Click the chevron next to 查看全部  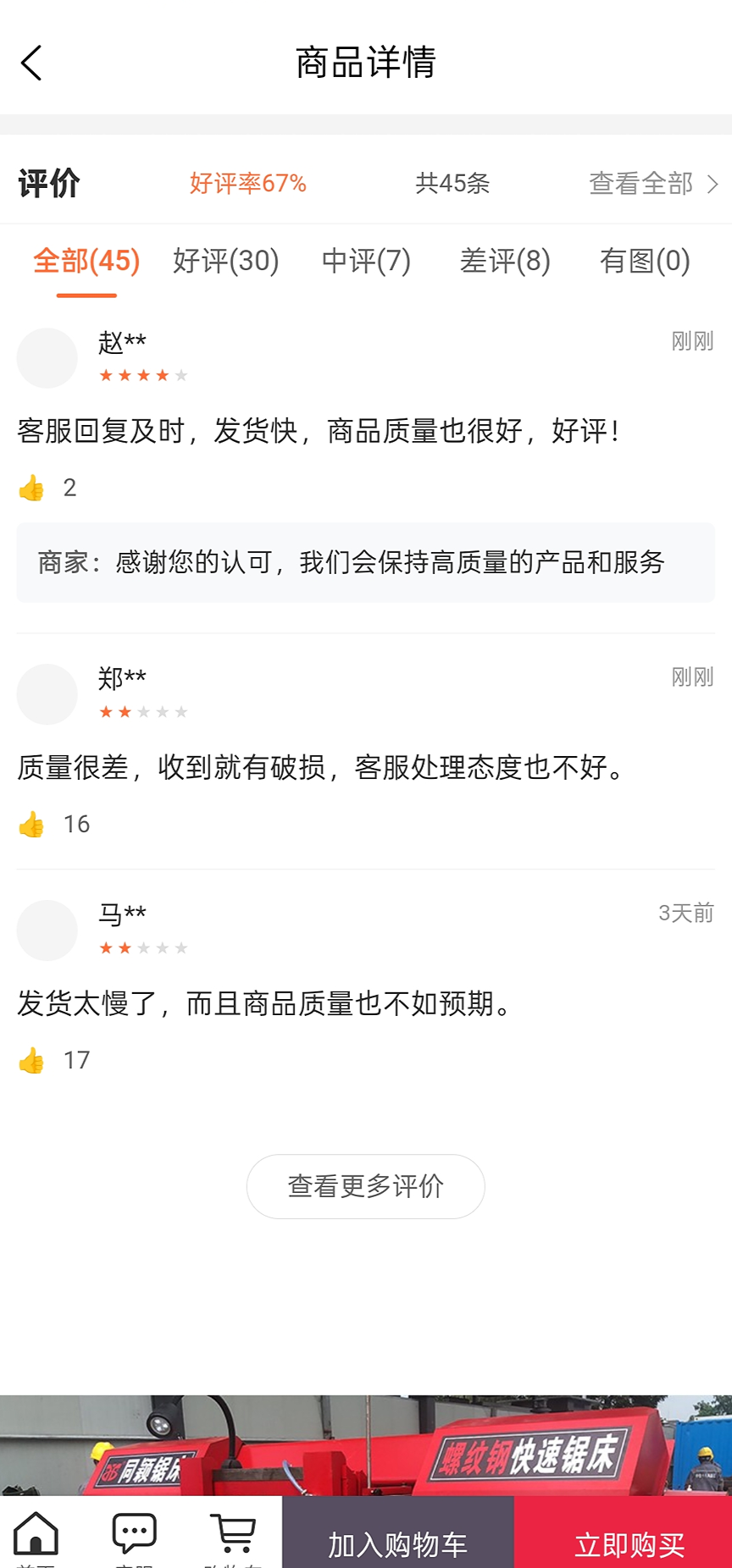[x=713, y=184]
